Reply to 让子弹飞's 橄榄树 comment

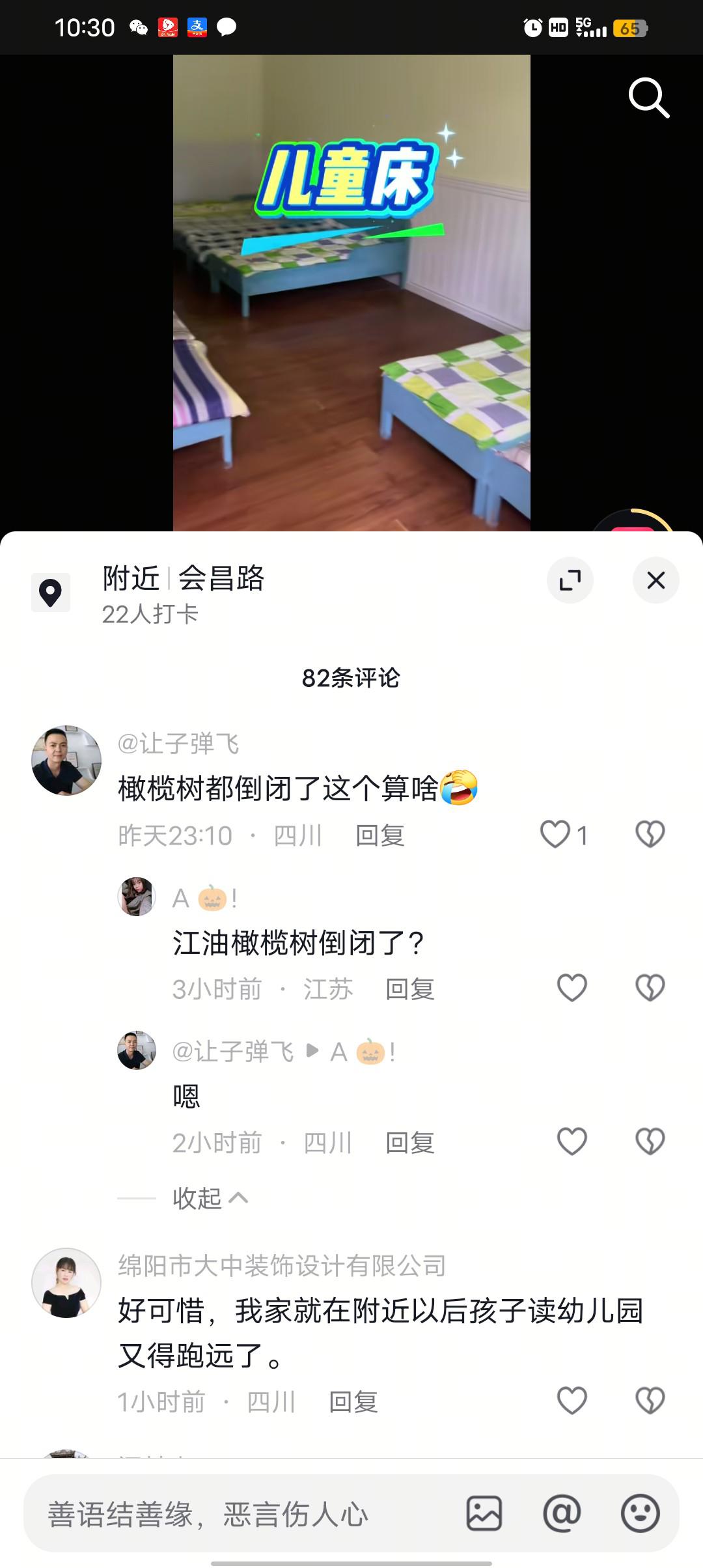[x=380, y=835]
